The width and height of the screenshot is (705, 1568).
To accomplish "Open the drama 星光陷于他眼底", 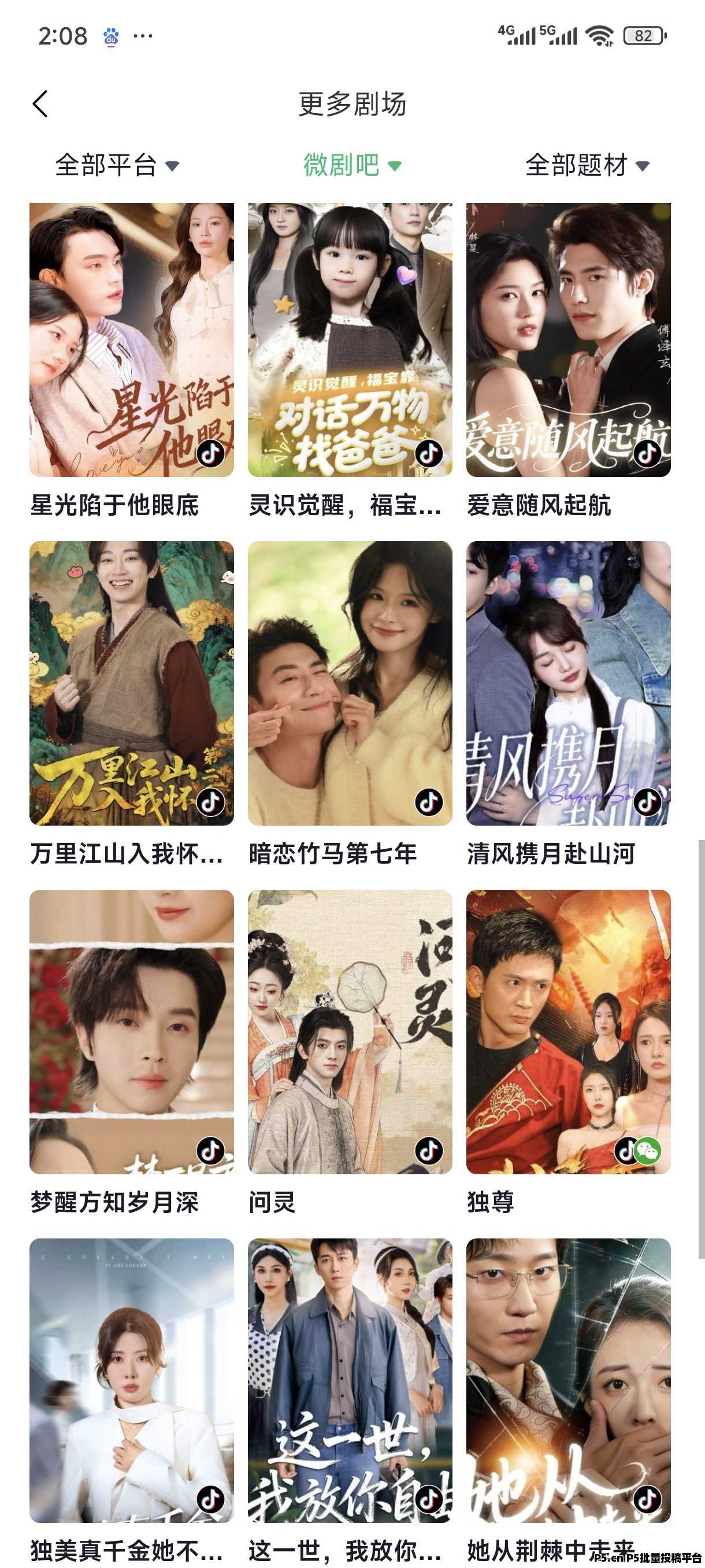I will (131, 339).
